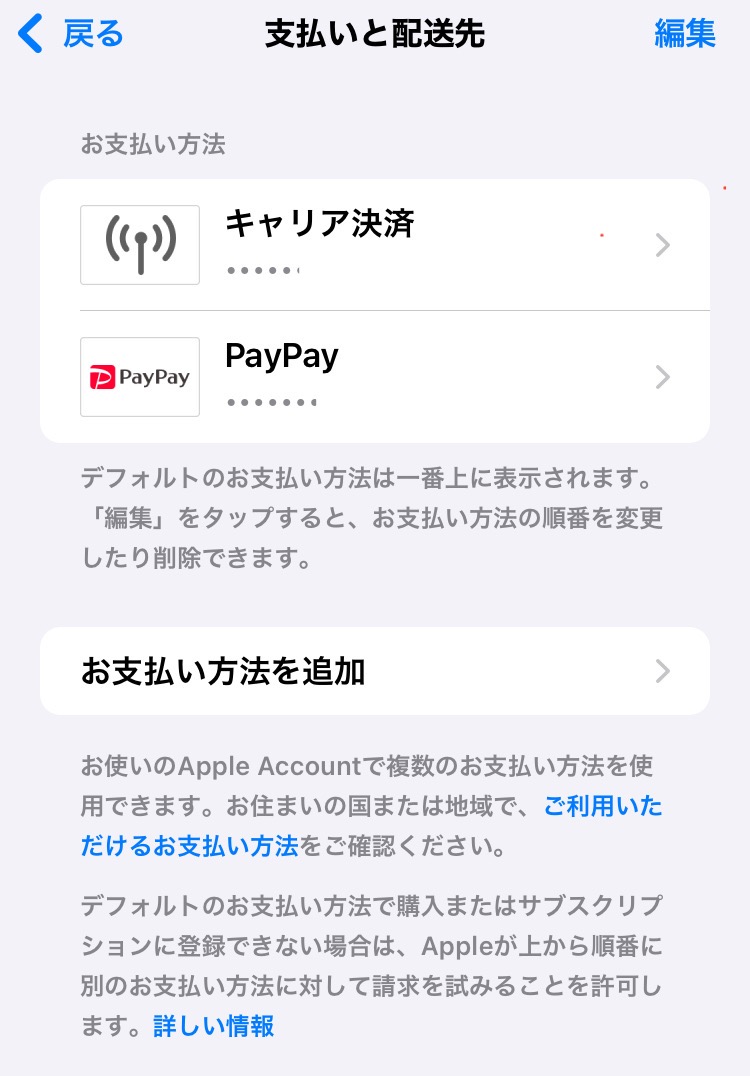Tap the carrier billing antenna icon
The height and width of the screenshot is (1076, 750).
[x=139, y=244]
